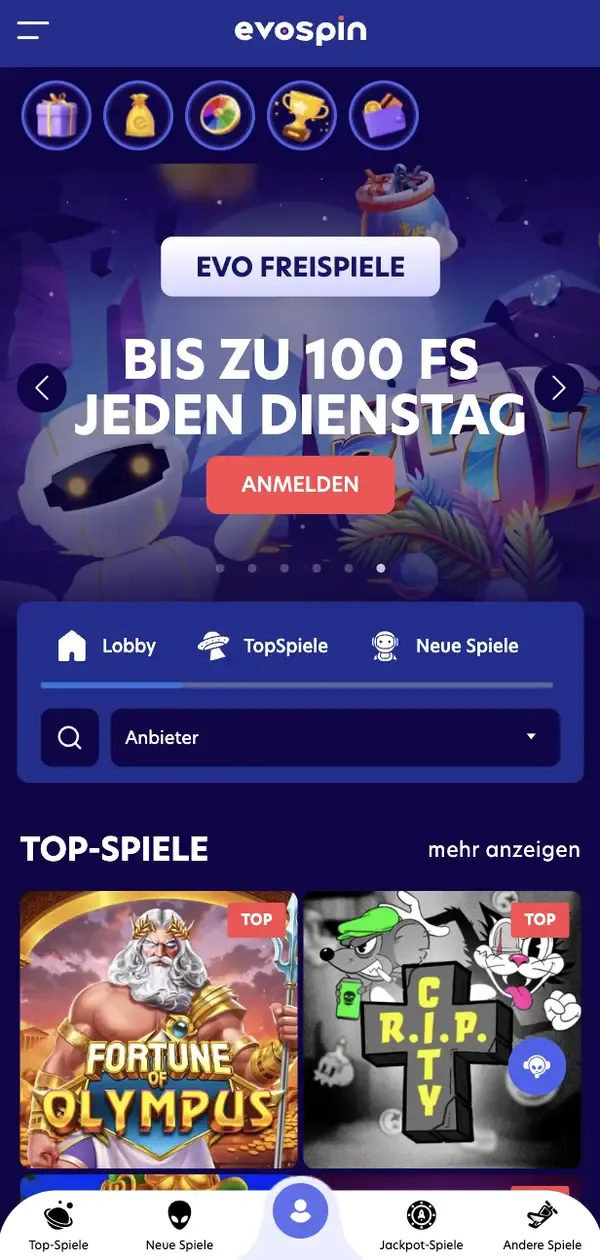The image size is (600, 1260).
Task: Expand the Anbieter dropdown
Action: 334,738
